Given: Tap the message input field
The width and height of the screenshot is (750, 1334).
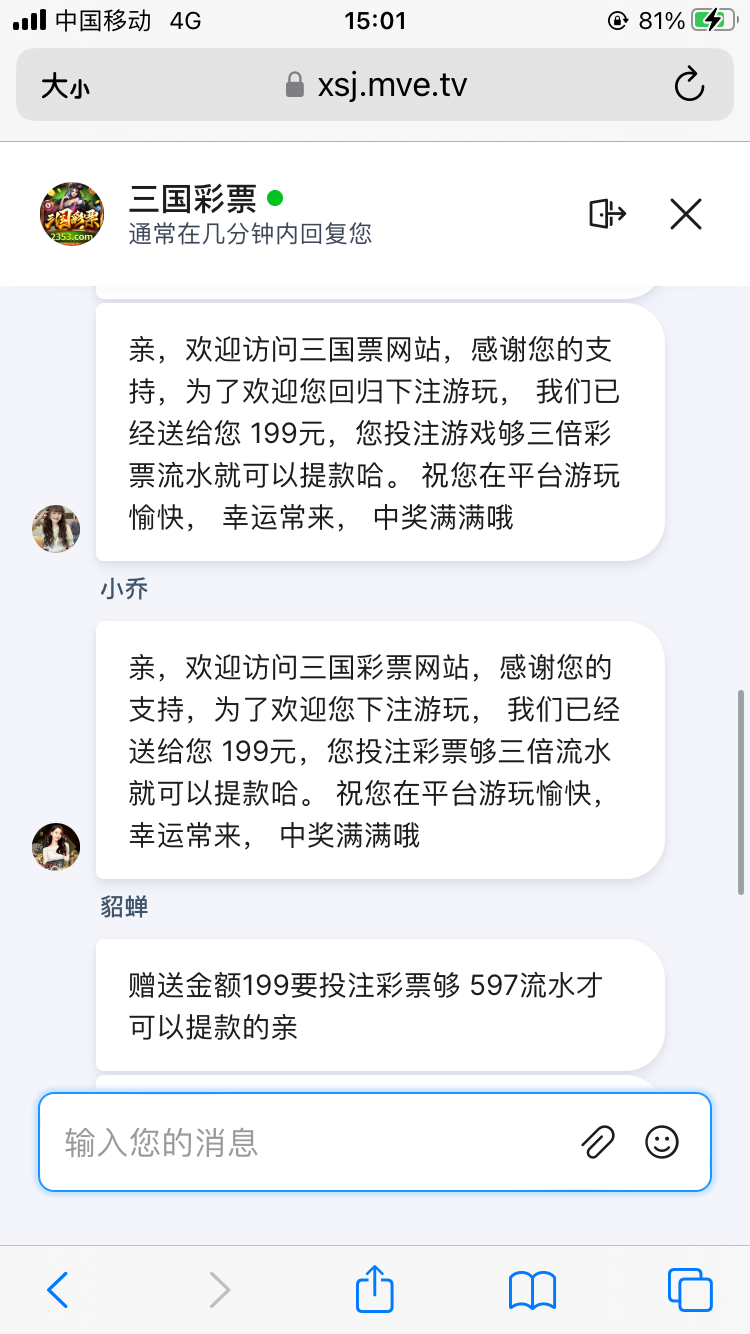Looking at the screenshot, I should click(310, 1142).
